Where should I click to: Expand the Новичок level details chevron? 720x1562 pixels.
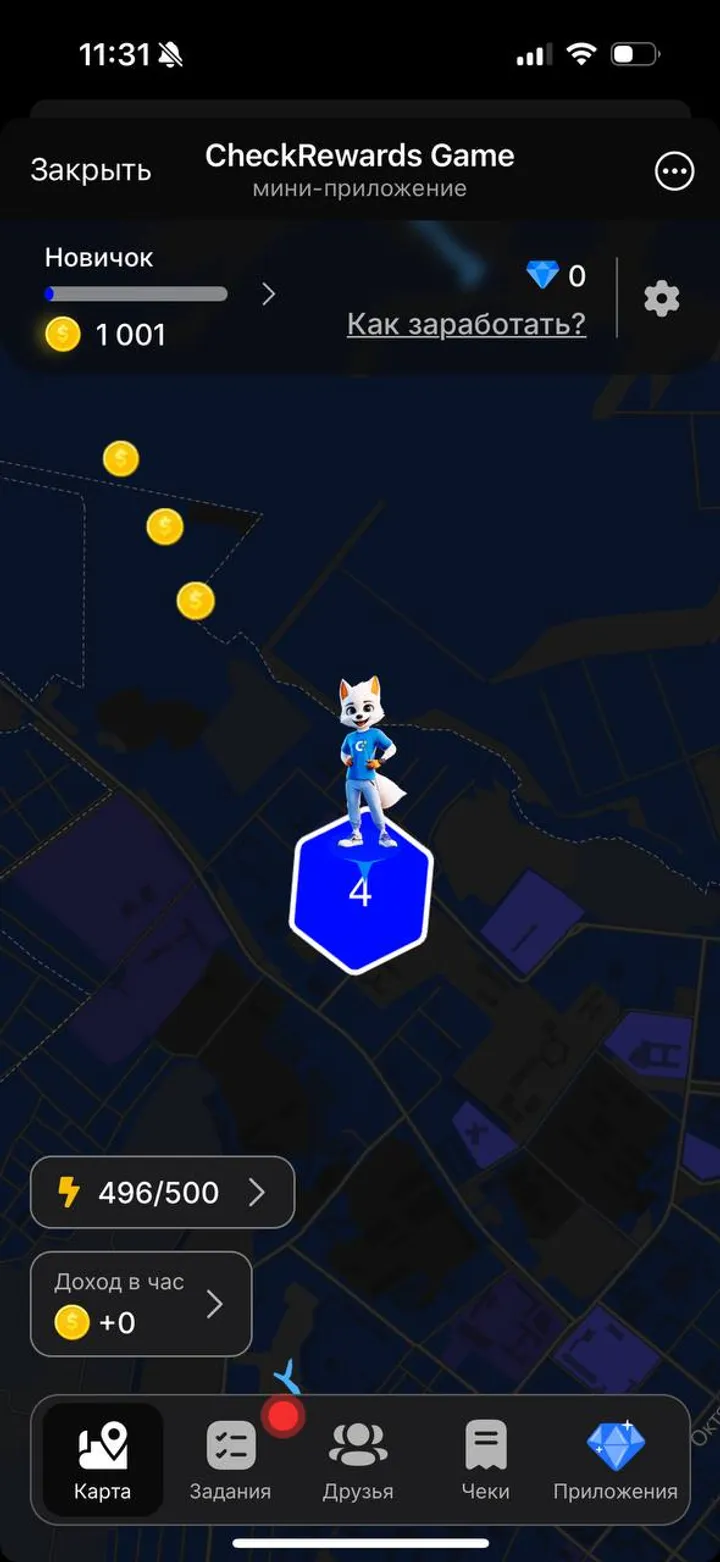click(x=268, y=294)
